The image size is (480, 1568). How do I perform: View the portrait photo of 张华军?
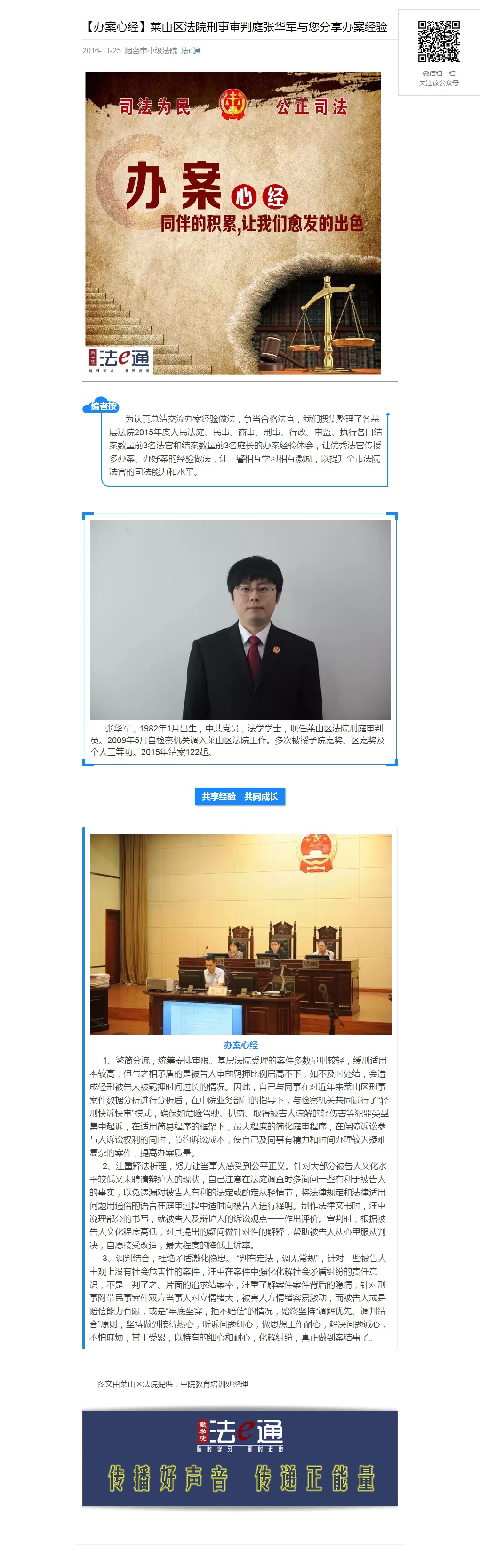click(x=240, y=620)
